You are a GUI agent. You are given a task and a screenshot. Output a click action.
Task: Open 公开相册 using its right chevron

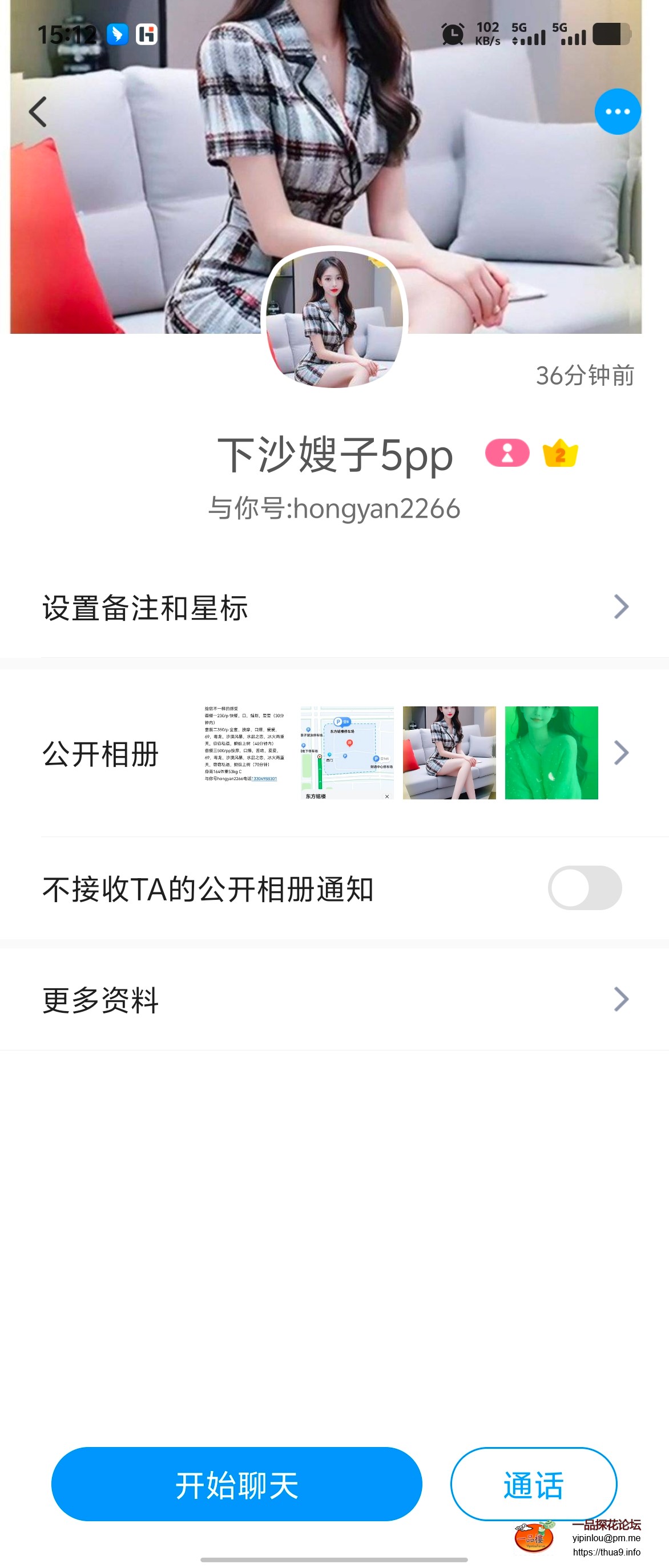[x=622, y=753]
